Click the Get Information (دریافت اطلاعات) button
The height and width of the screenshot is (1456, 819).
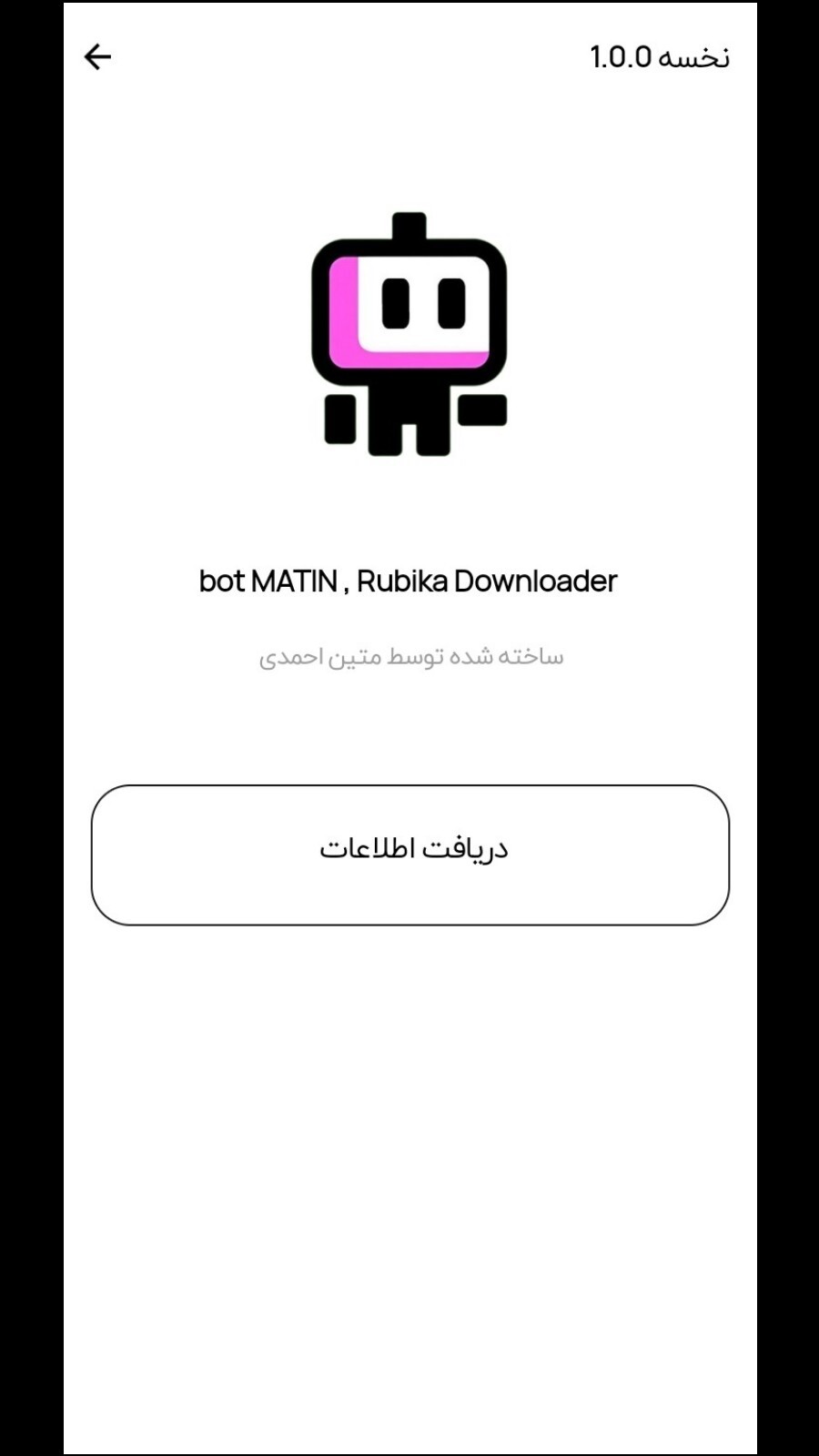(409, 848)
